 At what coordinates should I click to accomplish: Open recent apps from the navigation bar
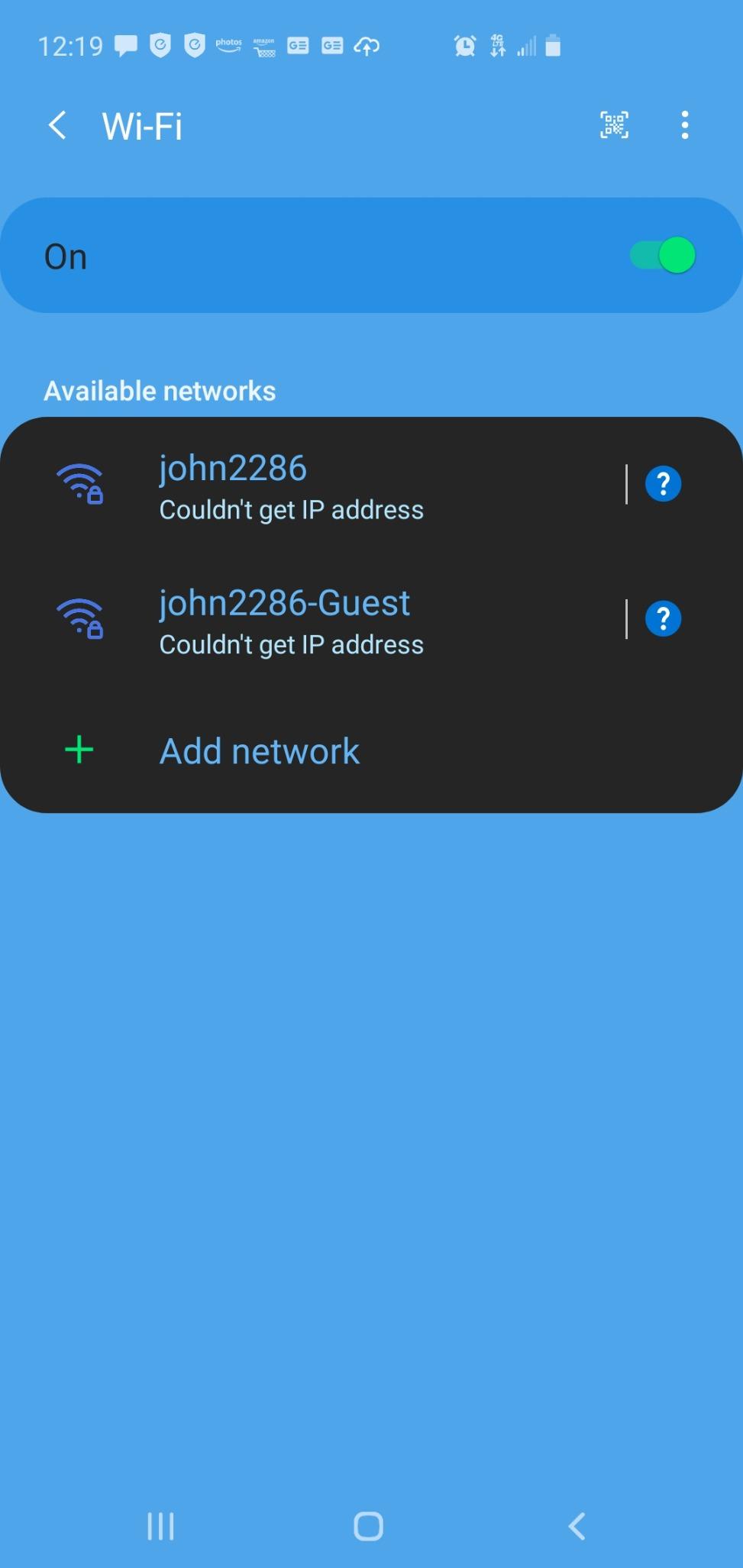(160, 1527)
